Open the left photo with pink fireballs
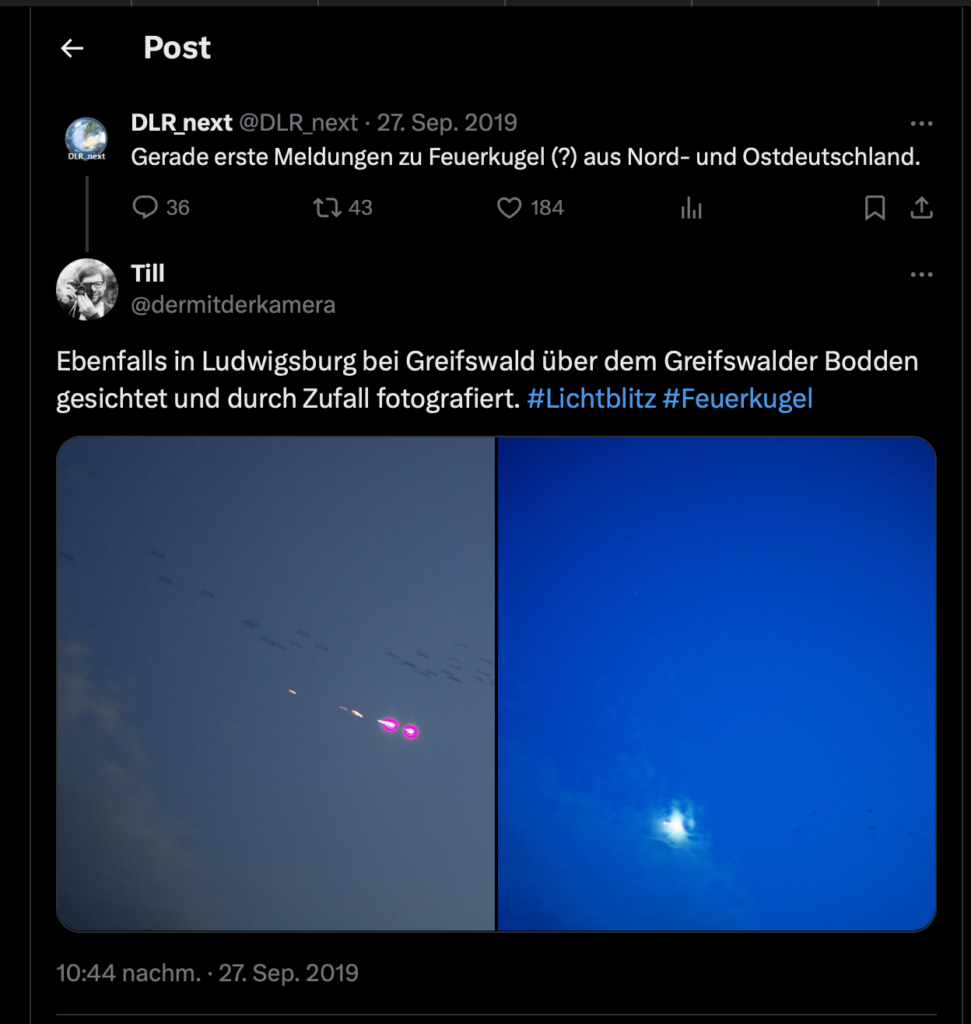Viewport: 971px width, 1024px height. coord(276,683)
